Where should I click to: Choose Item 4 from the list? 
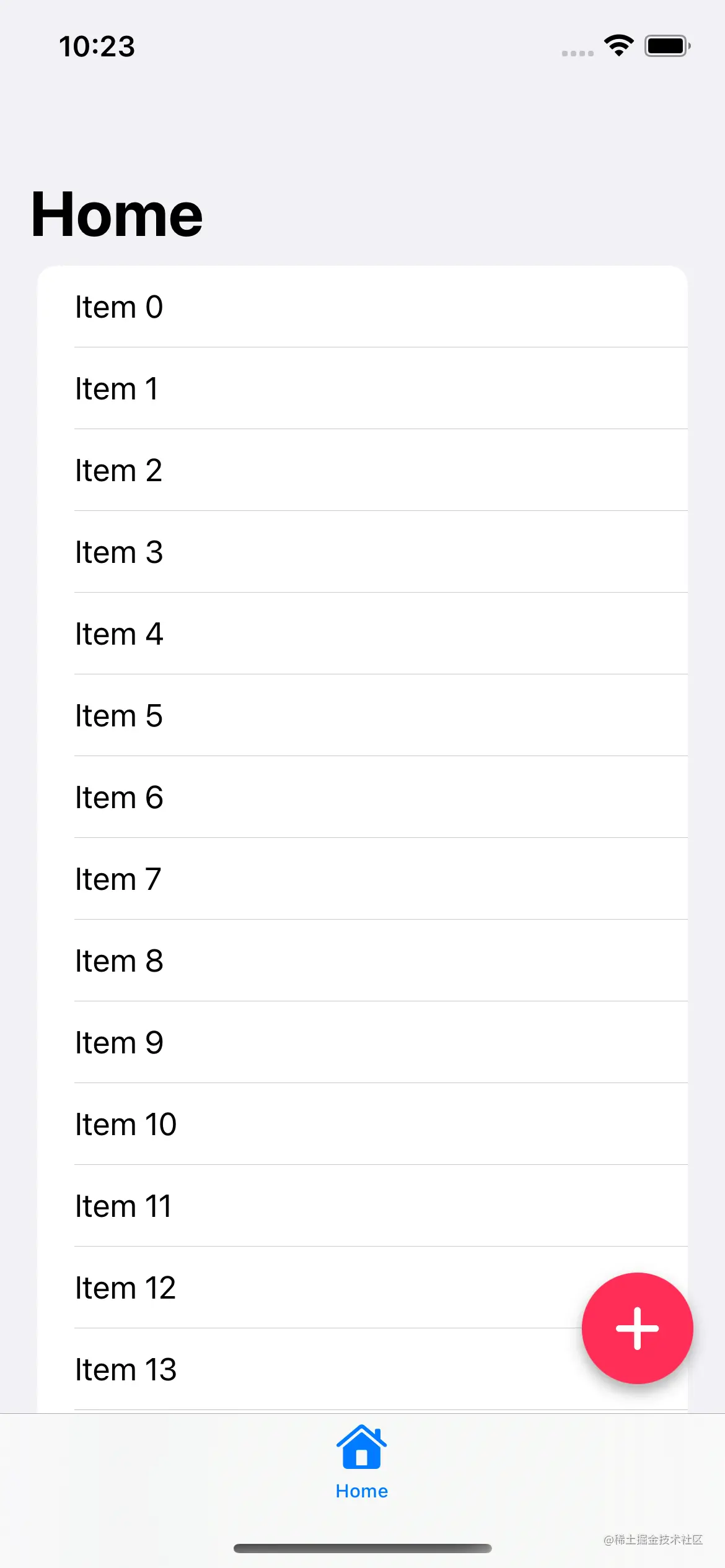tap(362, 634)
